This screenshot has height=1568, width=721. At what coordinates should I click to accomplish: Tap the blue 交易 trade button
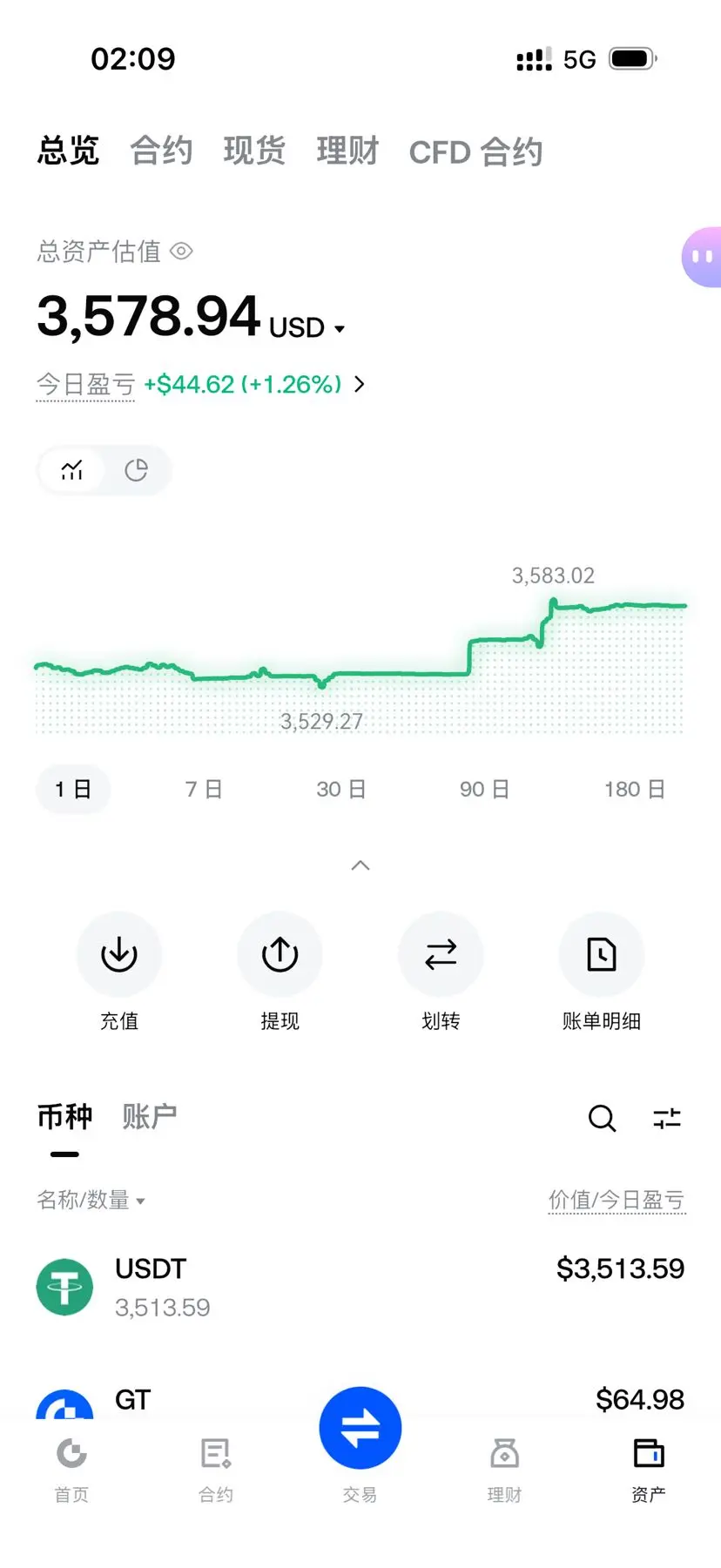360,1428
